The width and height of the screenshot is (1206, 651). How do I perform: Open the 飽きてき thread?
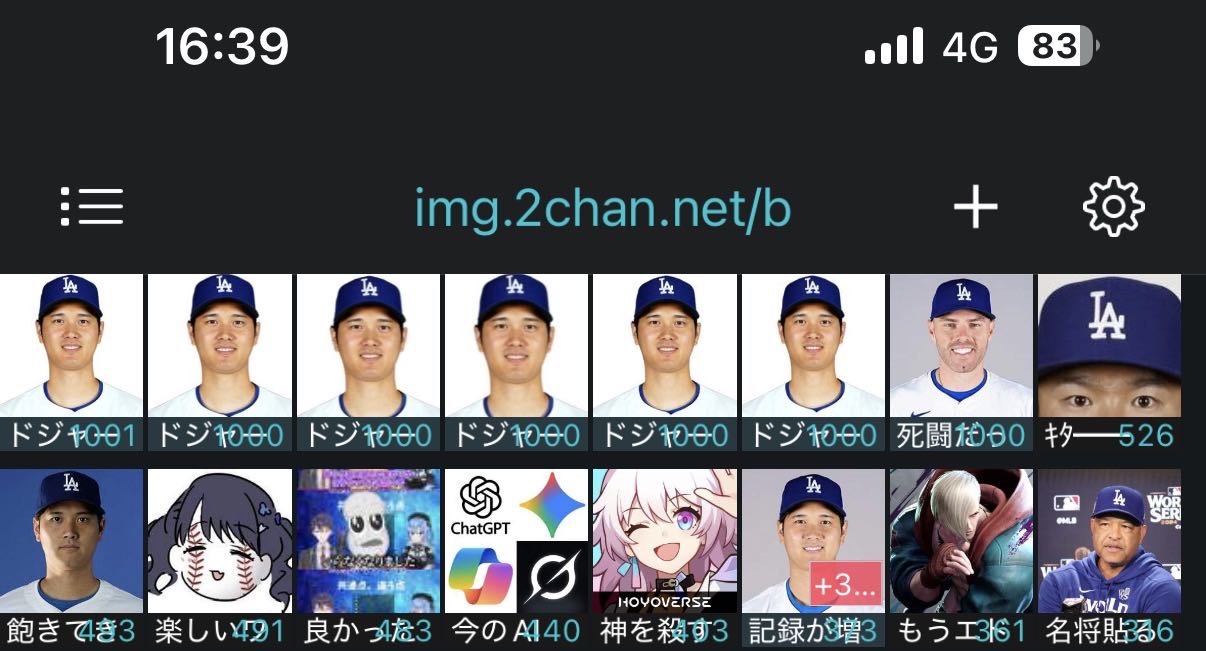[x=70, y=555]
